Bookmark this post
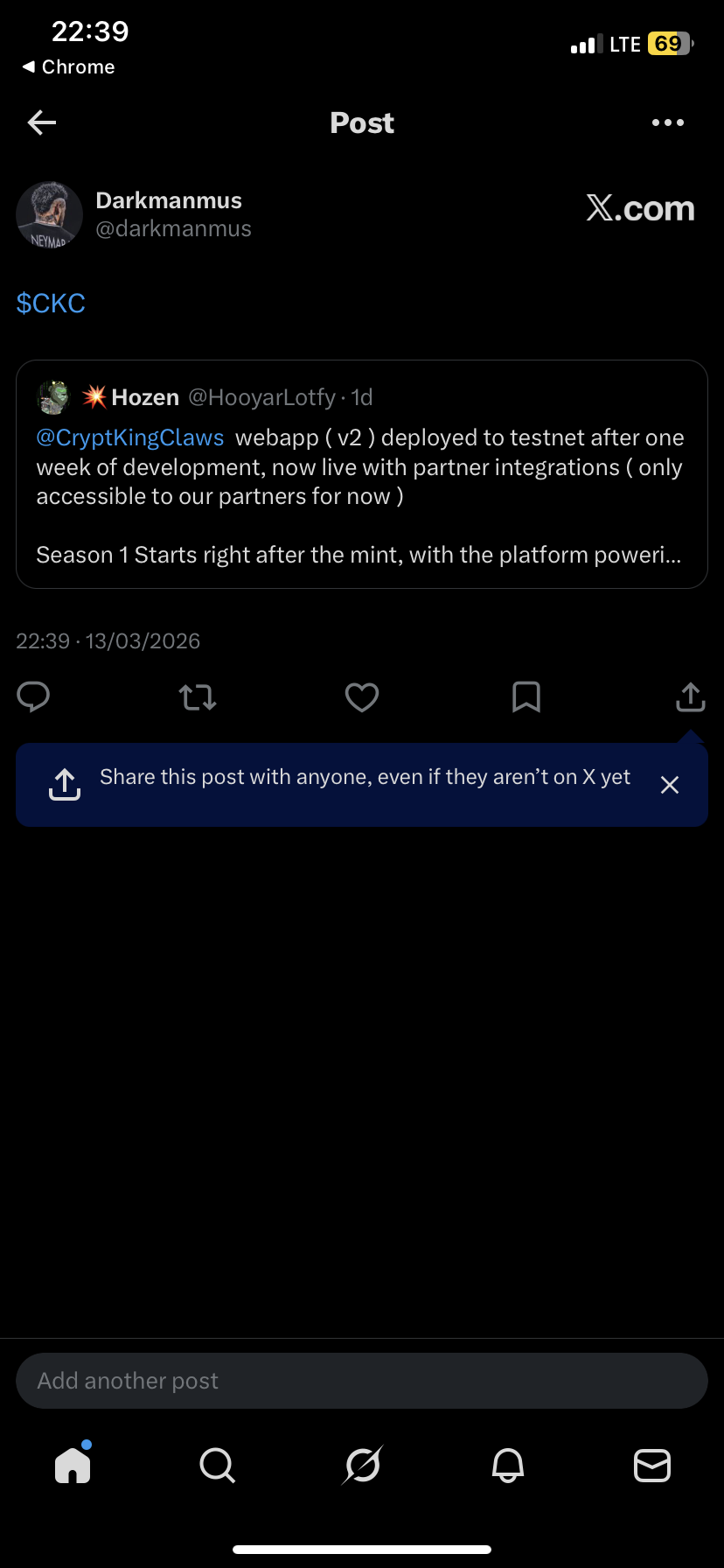The height and width of the screenshot is (1568, 724). (526, 697)
